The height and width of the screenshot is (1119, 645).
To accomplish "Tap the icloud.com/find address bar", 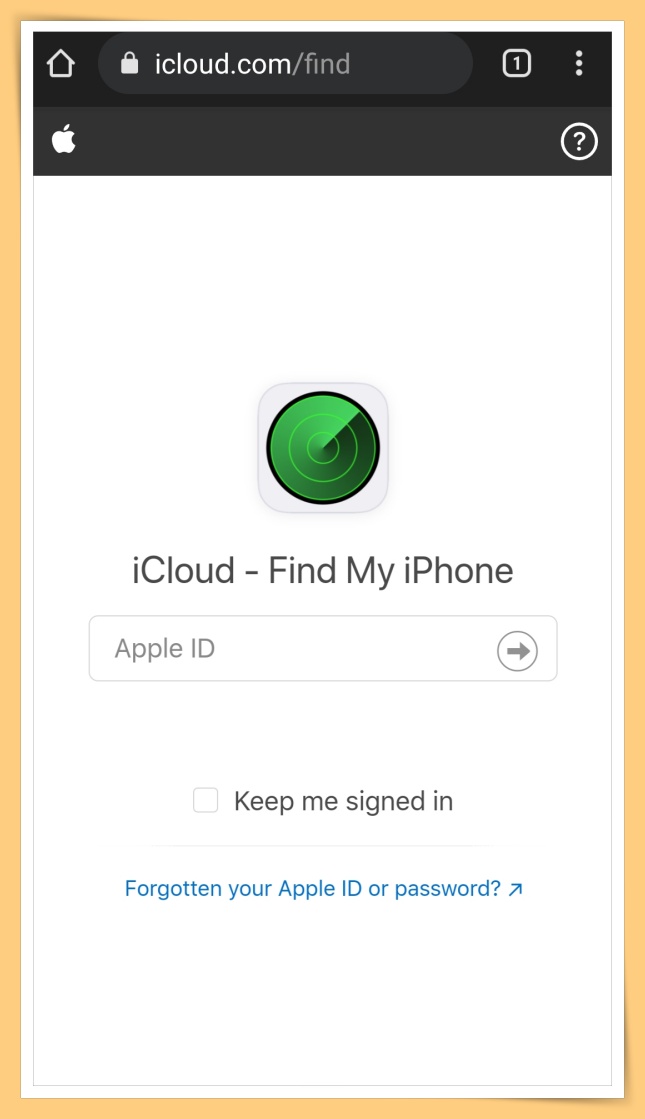I will (x=285, y=65).
